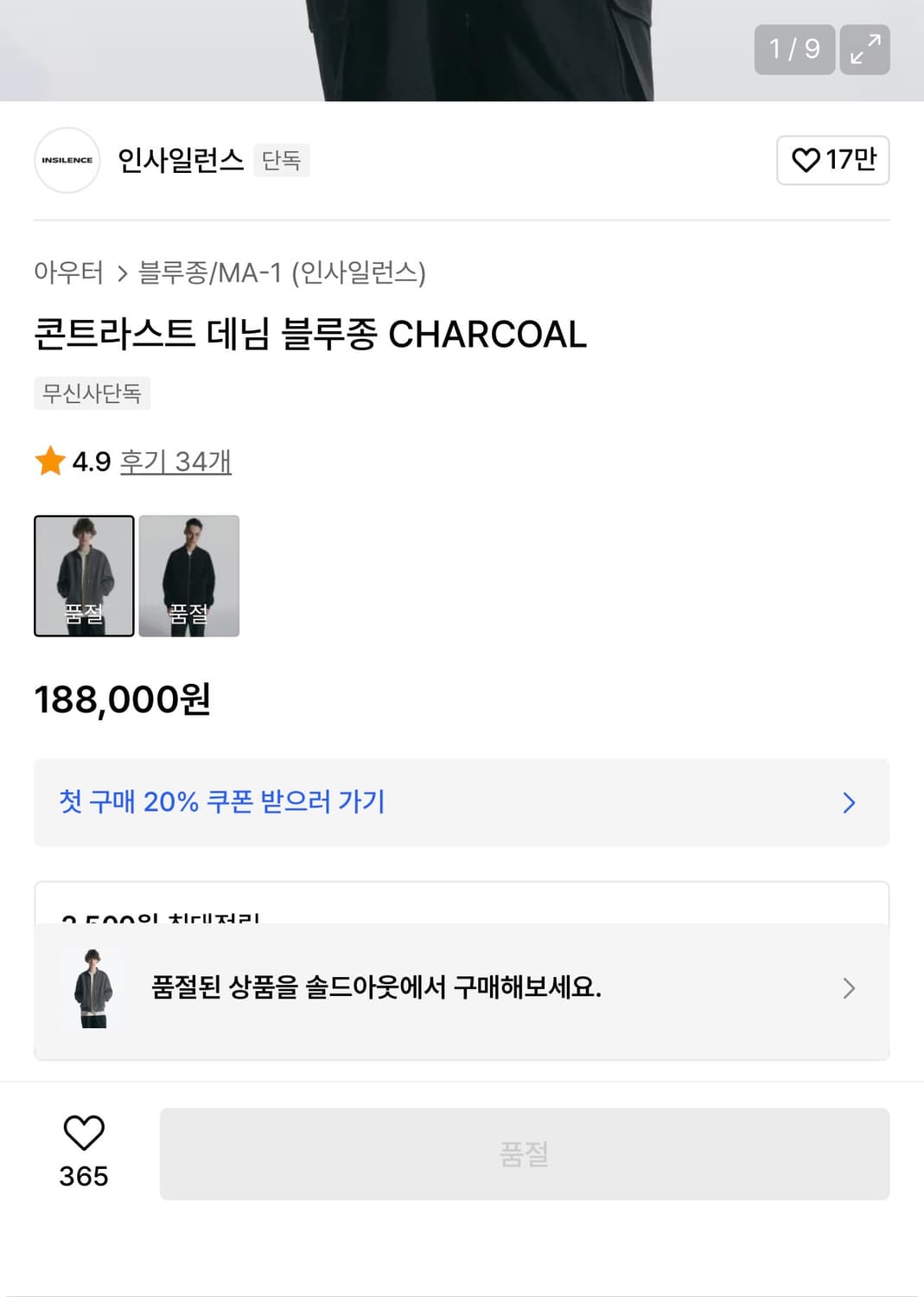The height and width of the screenshot is (1297, 924).
Task: Open fullscreen view with the expand arrows icon
Action: coord(864,50)
